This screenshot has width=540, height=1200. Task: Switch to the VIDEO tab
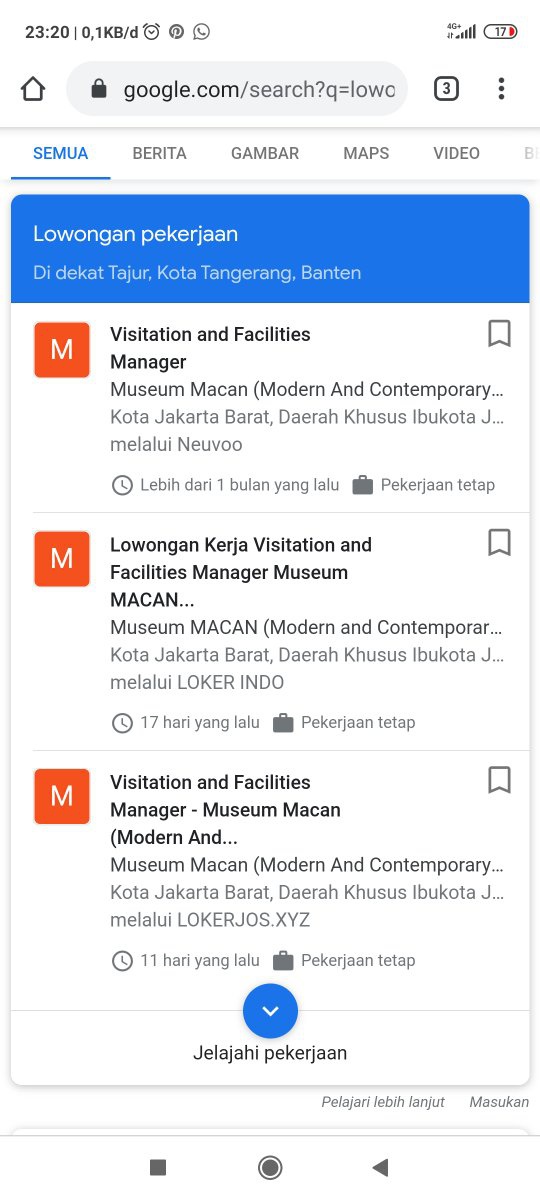point(456,153)
